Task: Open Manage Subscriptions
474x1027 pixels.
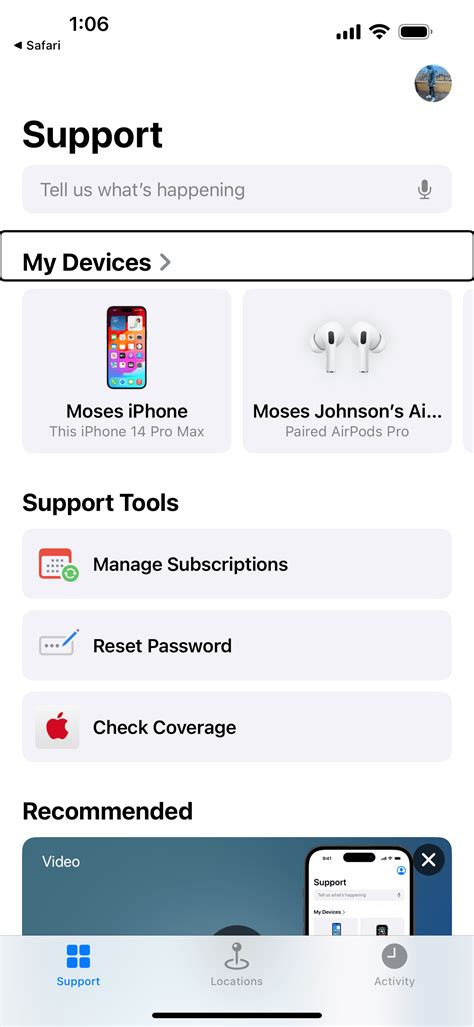Action: coord(237,564)
